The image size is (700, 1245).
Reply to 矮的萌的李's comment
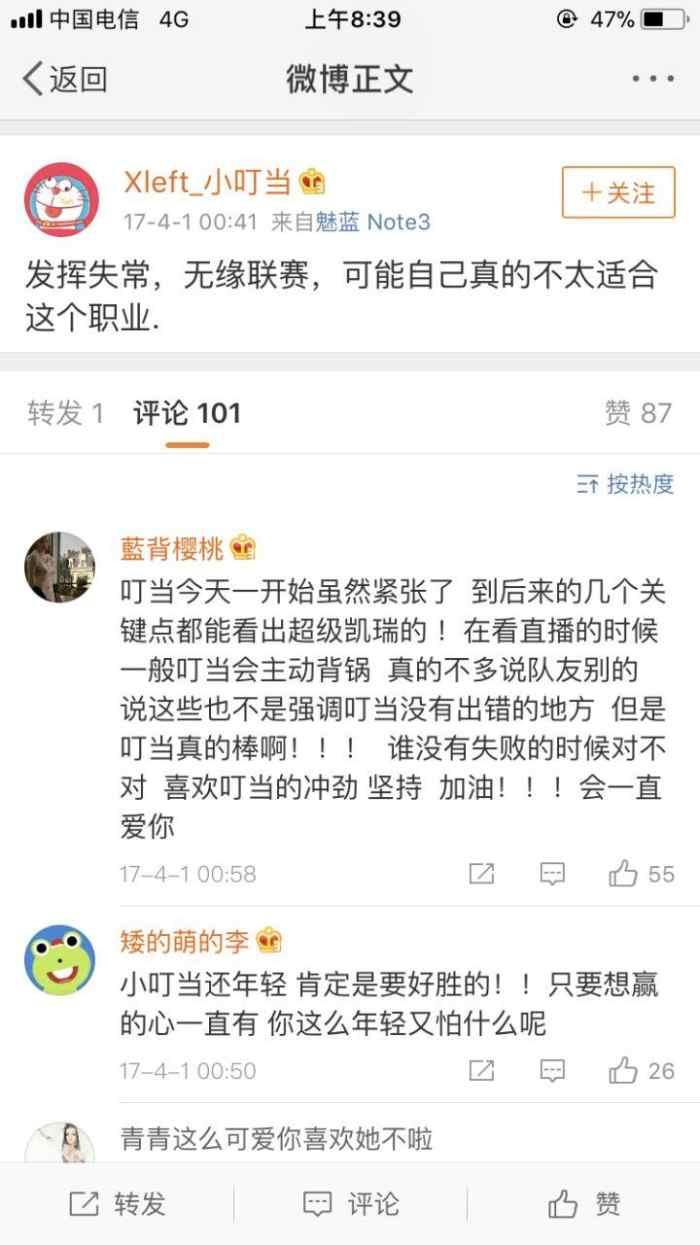pos(552,1071)
